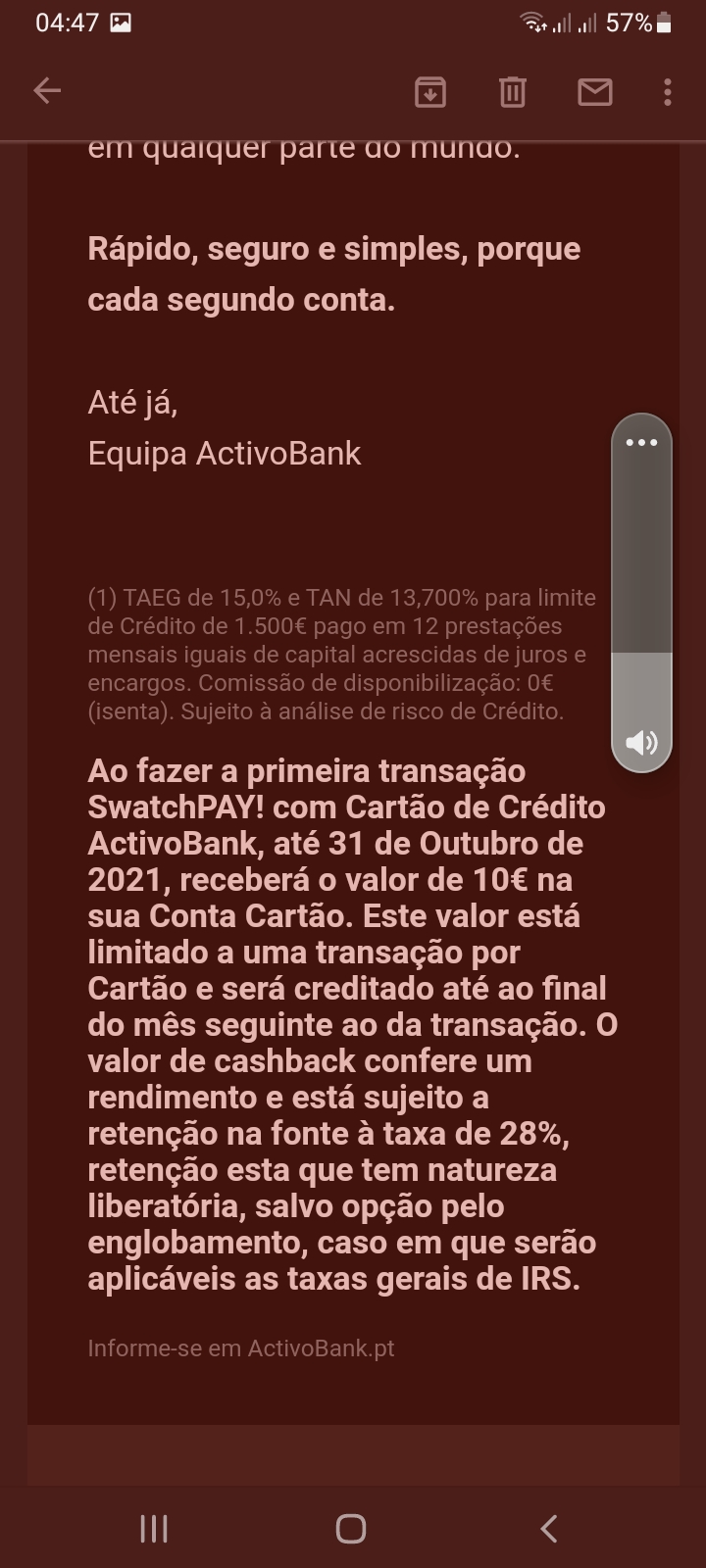Viewport: 706px width, 1568px height.
Task: Open the overflow menu
Action: click(667, 92)
